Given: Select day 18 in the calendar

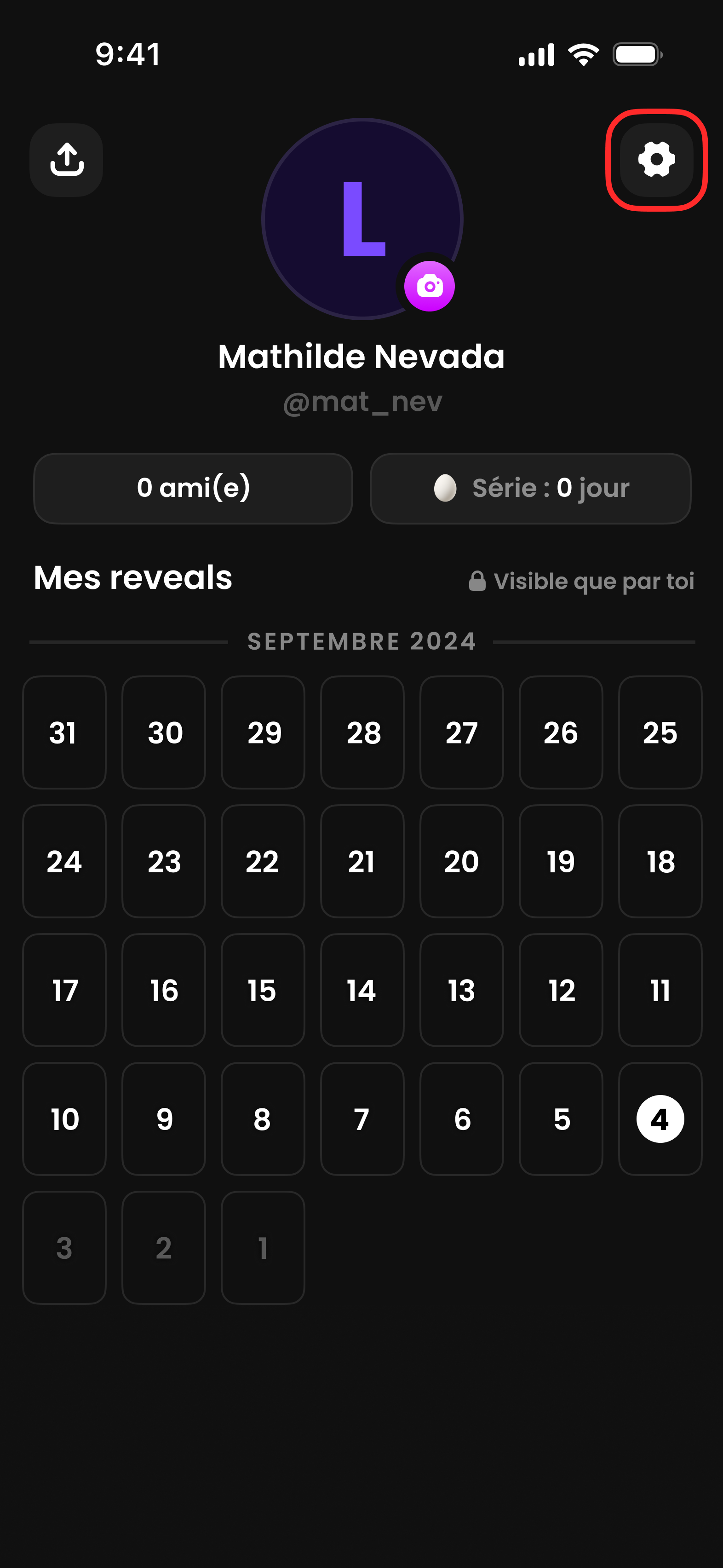Looking at the screenshot, I should pyautogui.click(x=660, y=861).
